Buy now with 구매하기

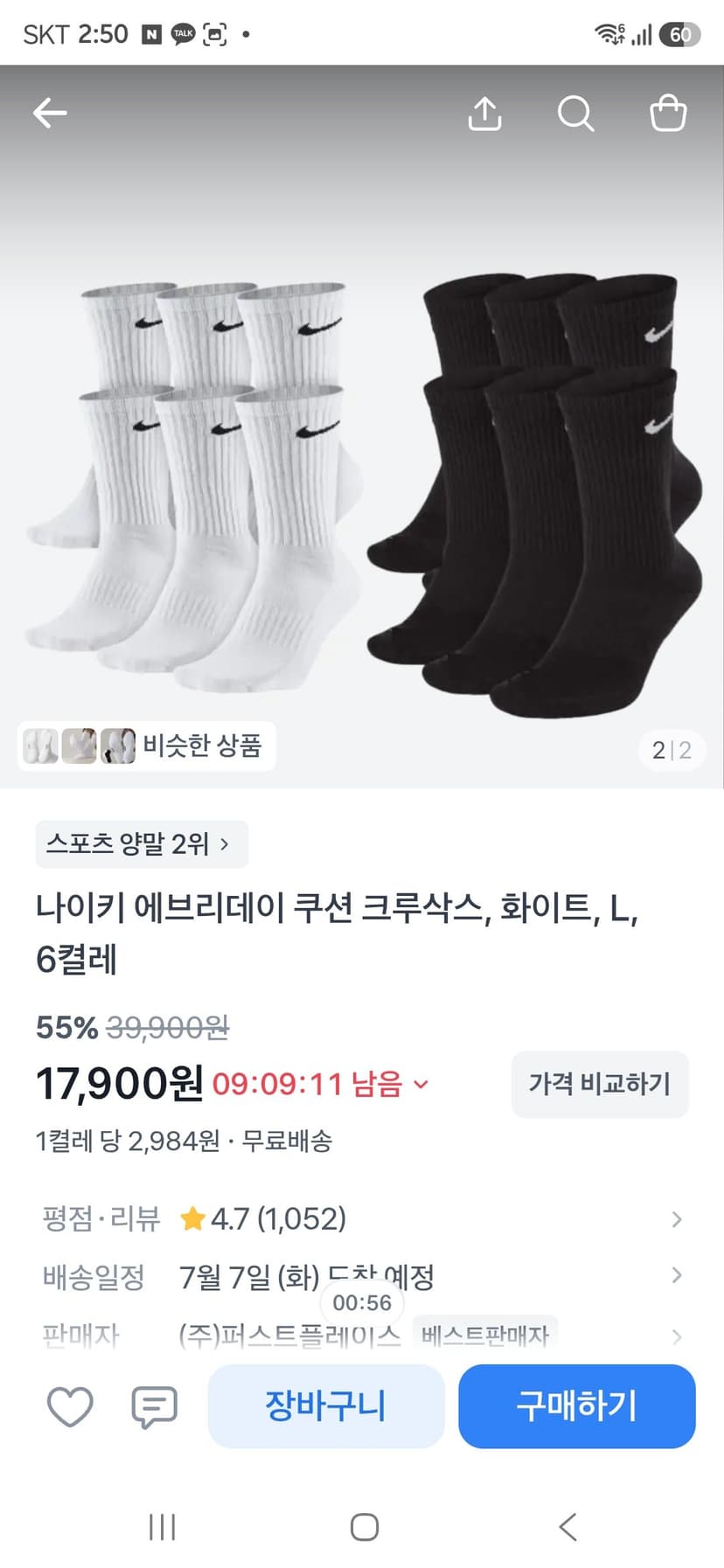[x=577, y=1405]
